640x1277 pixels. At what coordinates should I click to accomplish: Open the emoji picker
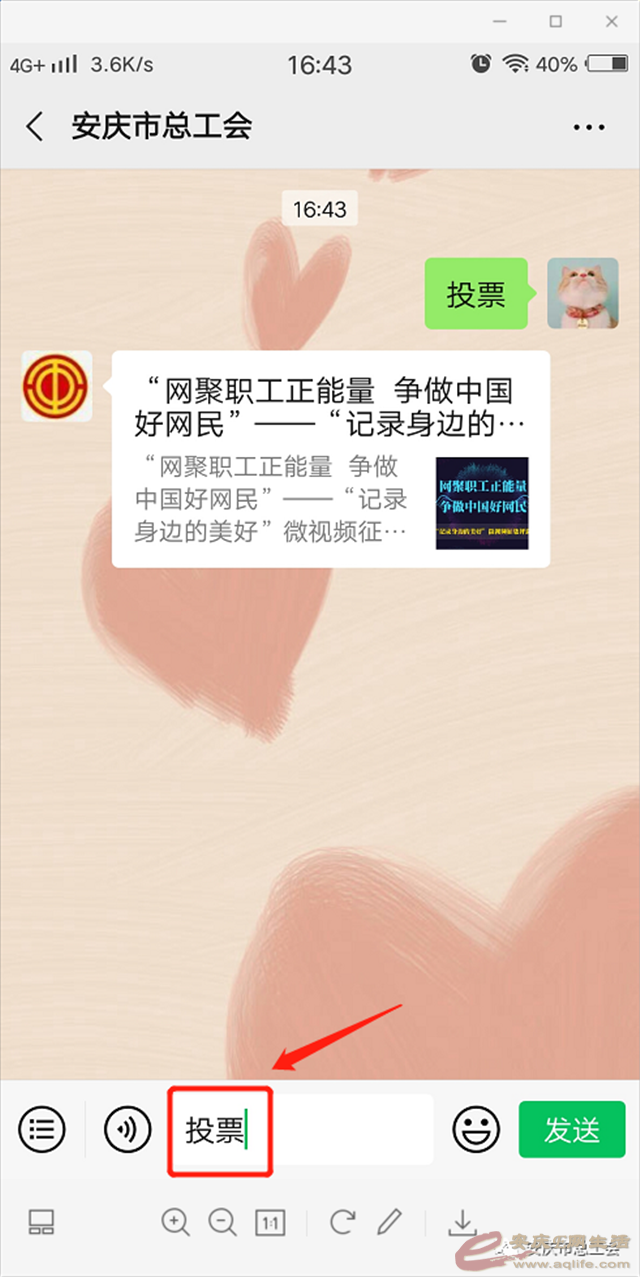tap(476, 1129)
